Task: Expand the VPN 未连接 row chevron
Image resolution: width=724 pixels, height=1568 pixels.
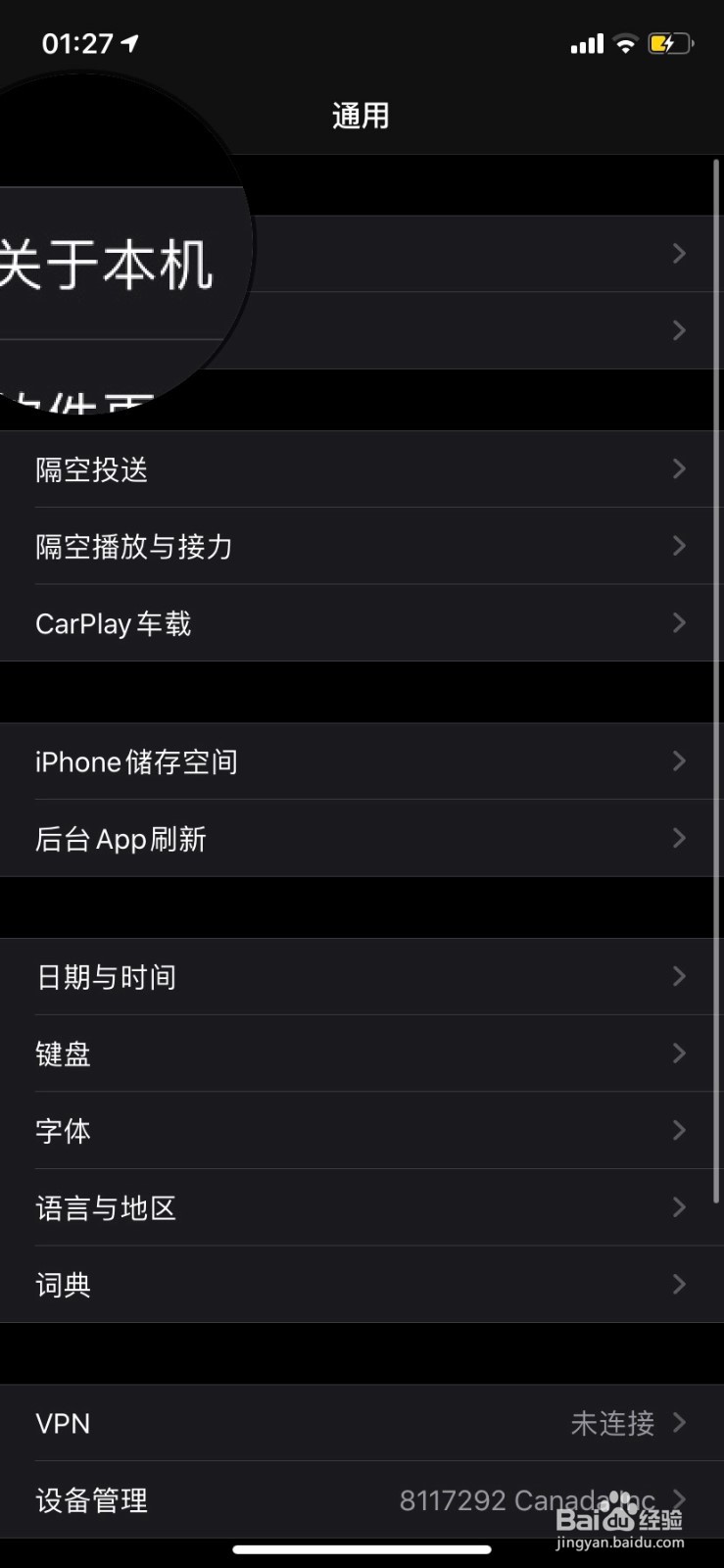Action: [x=679, y=1423]
